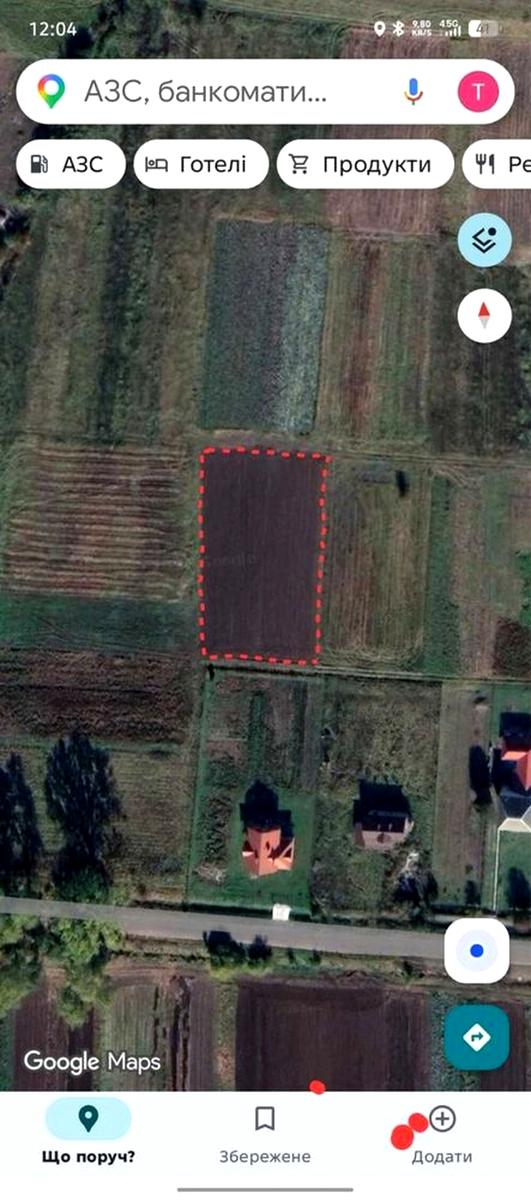The image size is (531, 1200).
Task: Select the Готелі filter chip
Action: pos(201,165)
